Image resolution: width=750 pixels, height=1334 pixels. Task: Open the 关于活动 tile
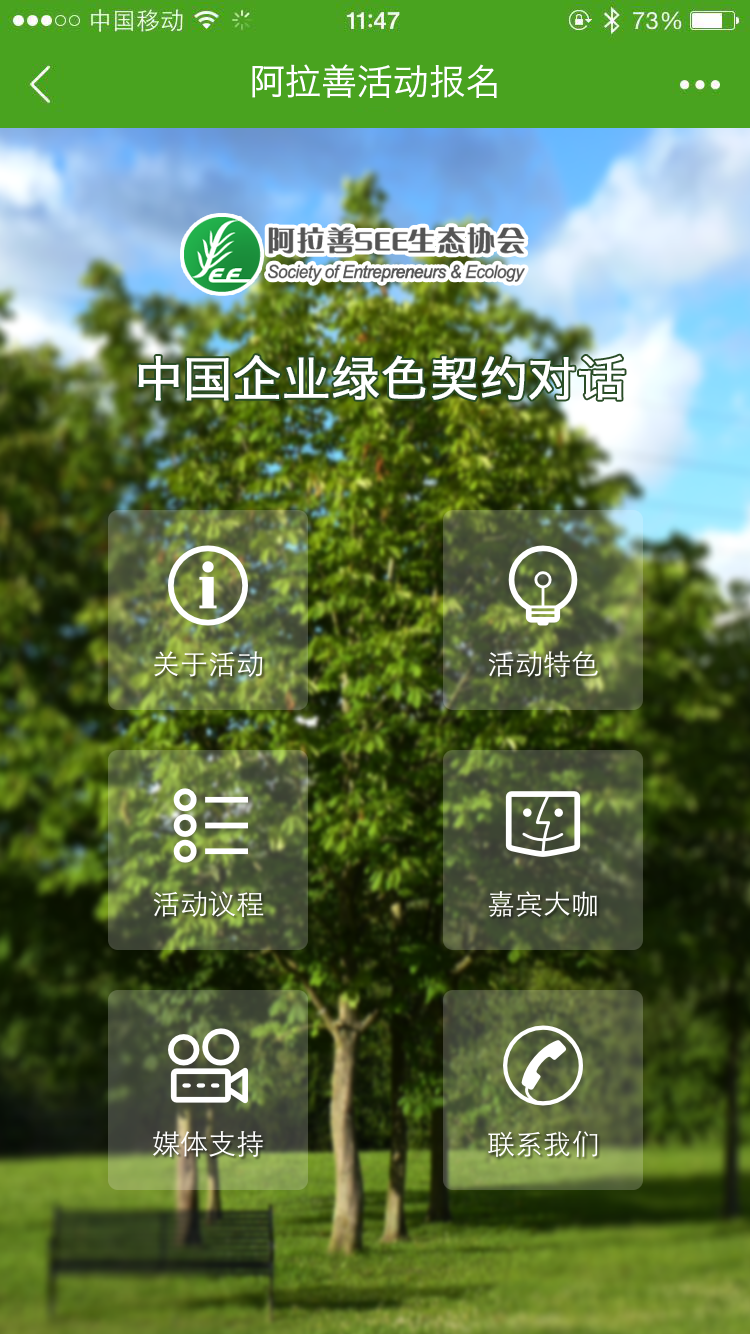(x=207, y=608)
